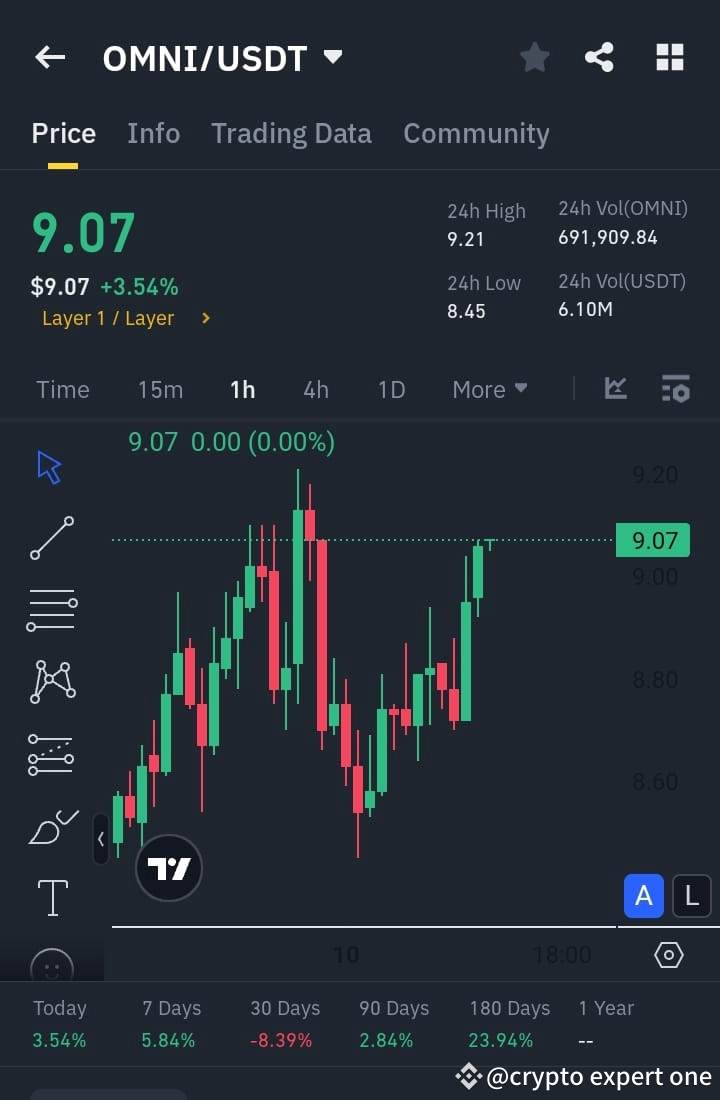
Task: Switch to the Trading Data tab
Action: (291, 133)
